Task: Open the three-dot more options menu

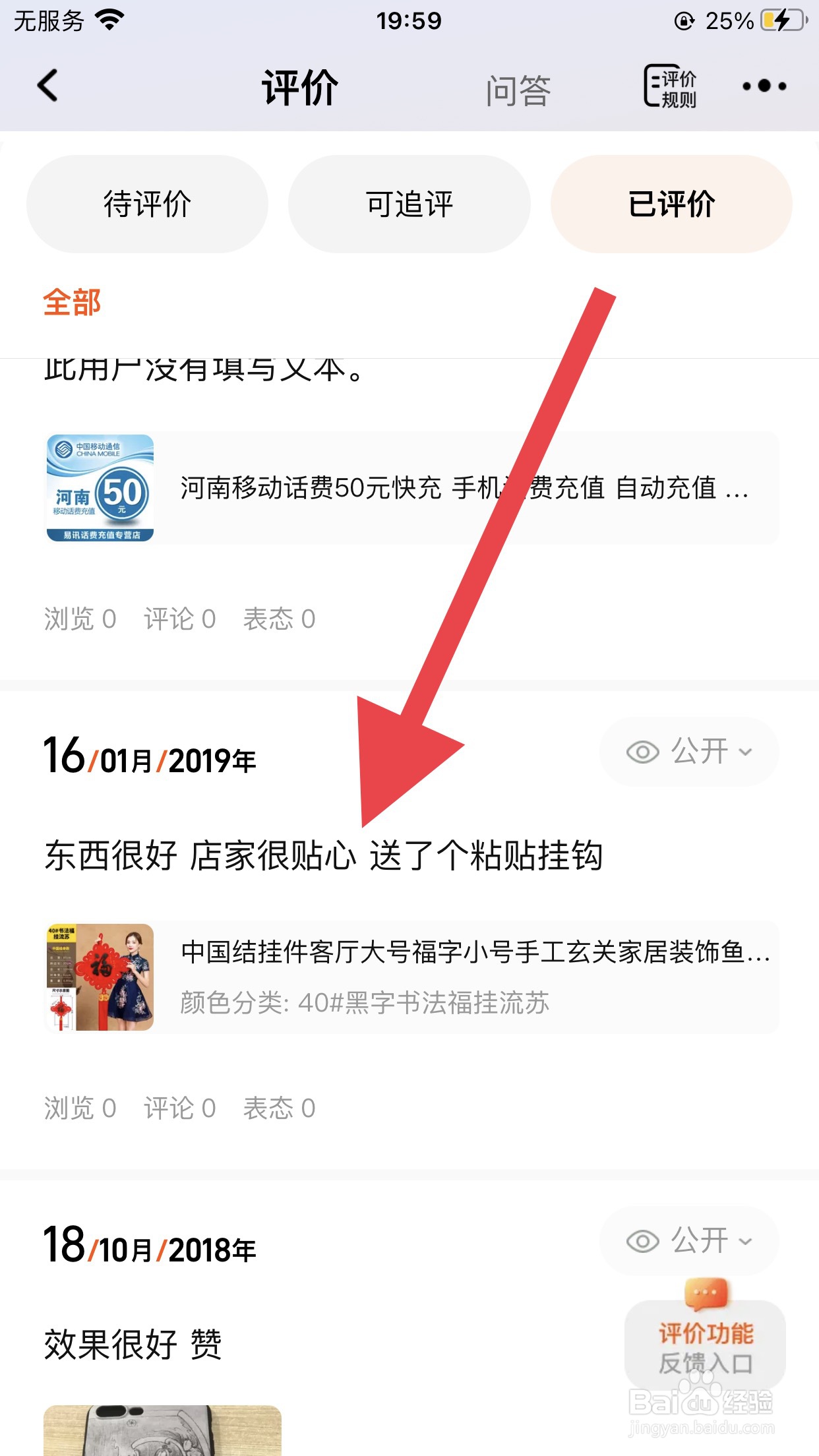Action: click(x=765, y=86)
